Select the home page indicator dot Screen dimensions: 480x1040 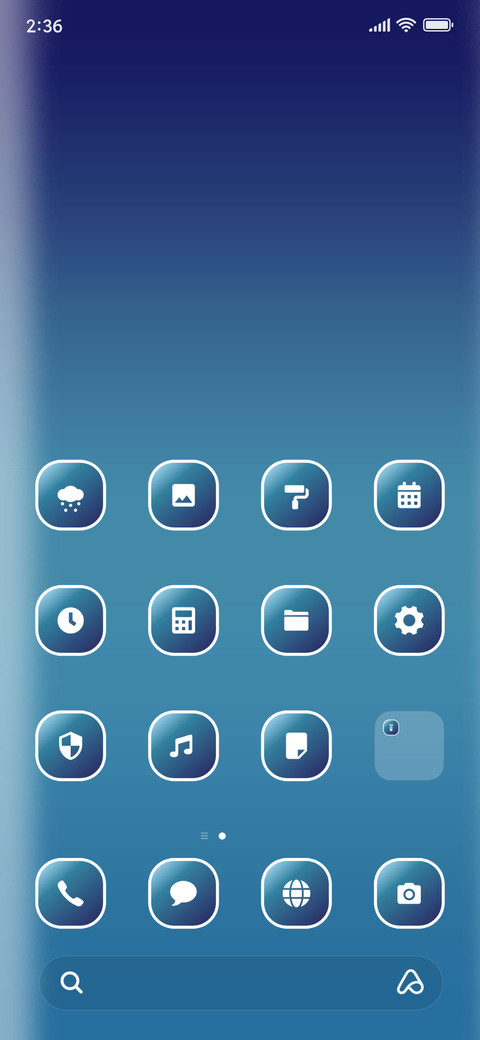tap(222, 836)
